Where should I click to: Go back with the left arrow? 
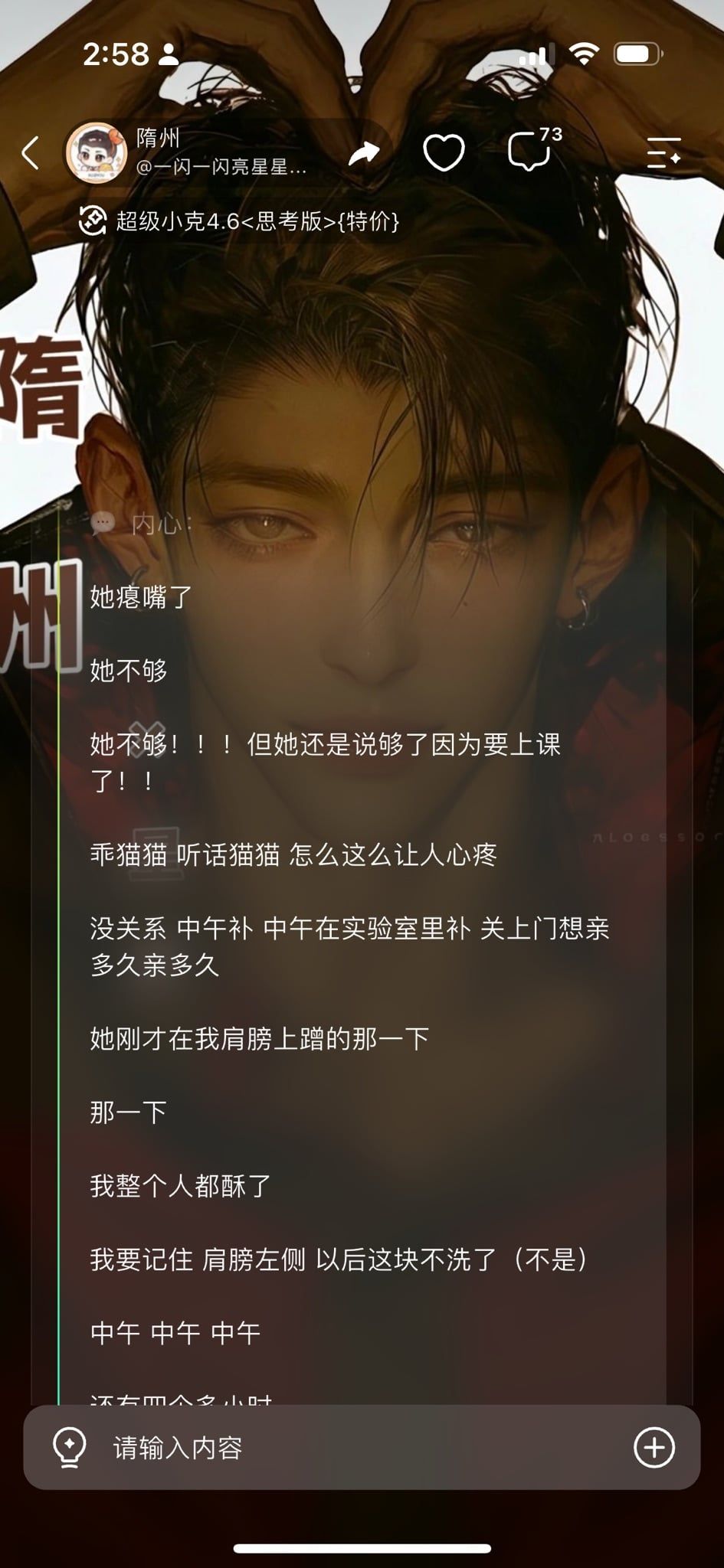(x=30, y=153)
